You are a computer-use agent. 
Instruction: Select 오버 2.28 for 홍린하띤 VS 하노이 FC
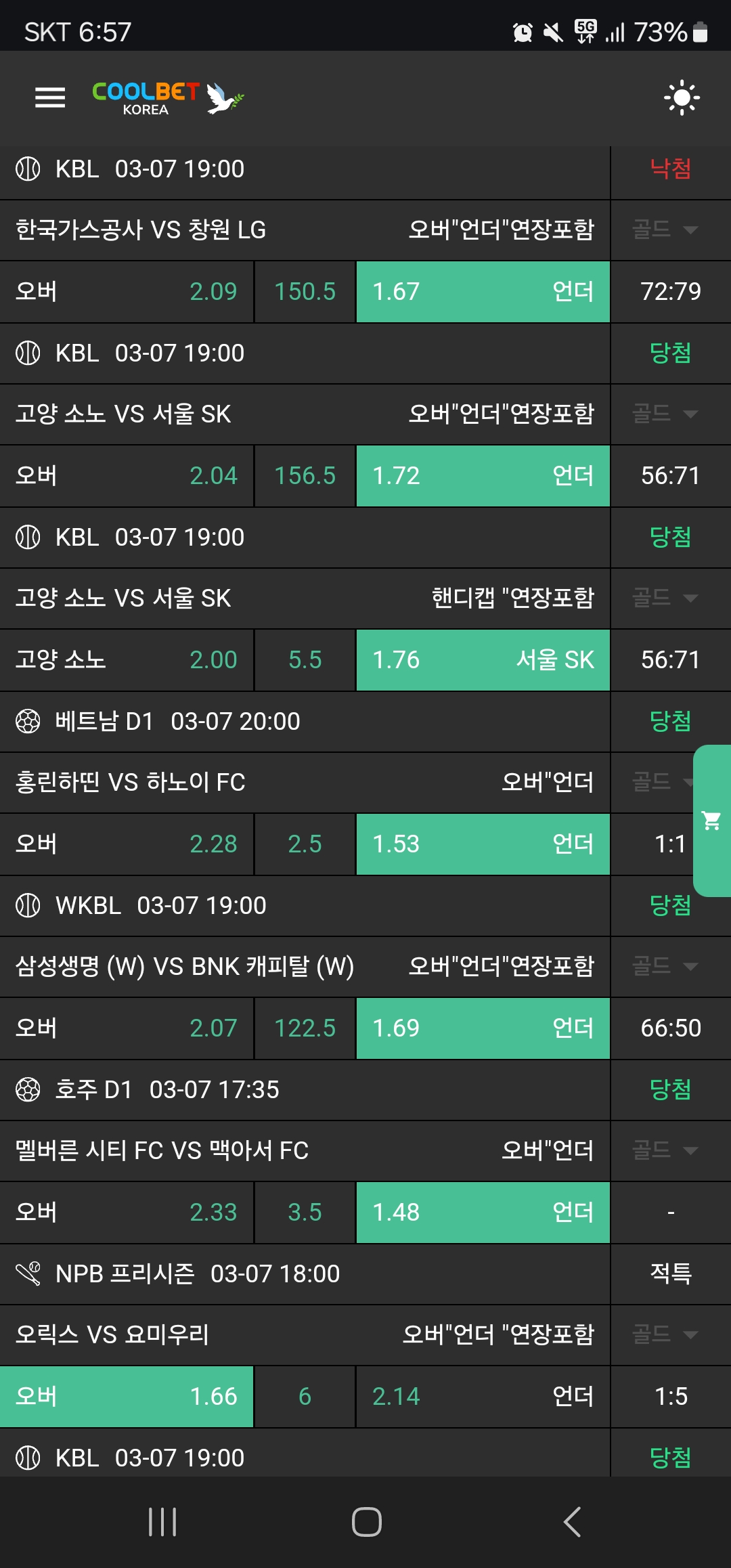(x=127, y=844)
